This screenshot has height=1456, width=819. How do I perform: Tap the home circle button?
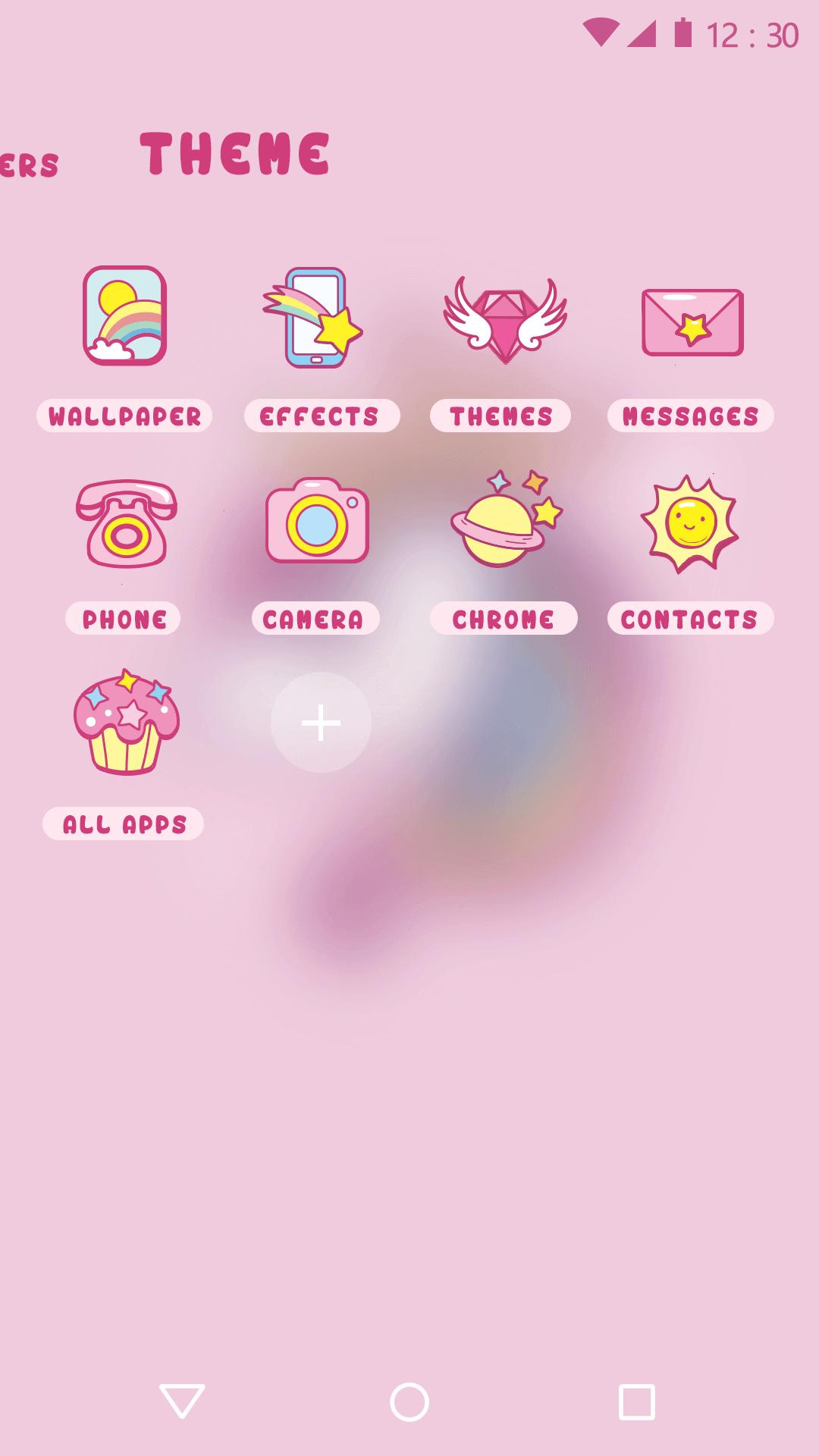pos(409,1401)
